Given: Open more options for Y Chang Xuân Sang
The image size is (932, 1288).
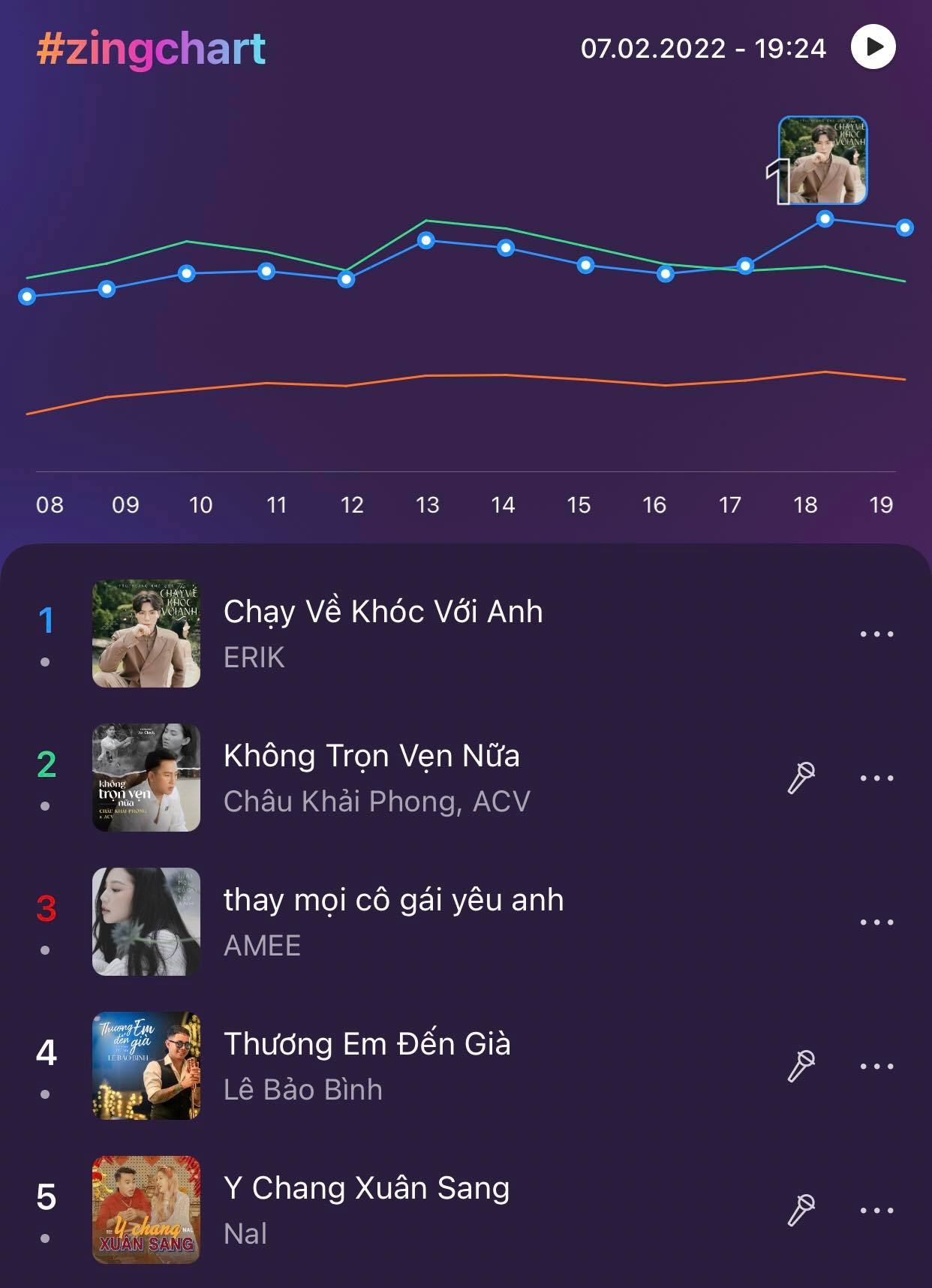Looking at the screenshot, I should tap(876, 1211).
